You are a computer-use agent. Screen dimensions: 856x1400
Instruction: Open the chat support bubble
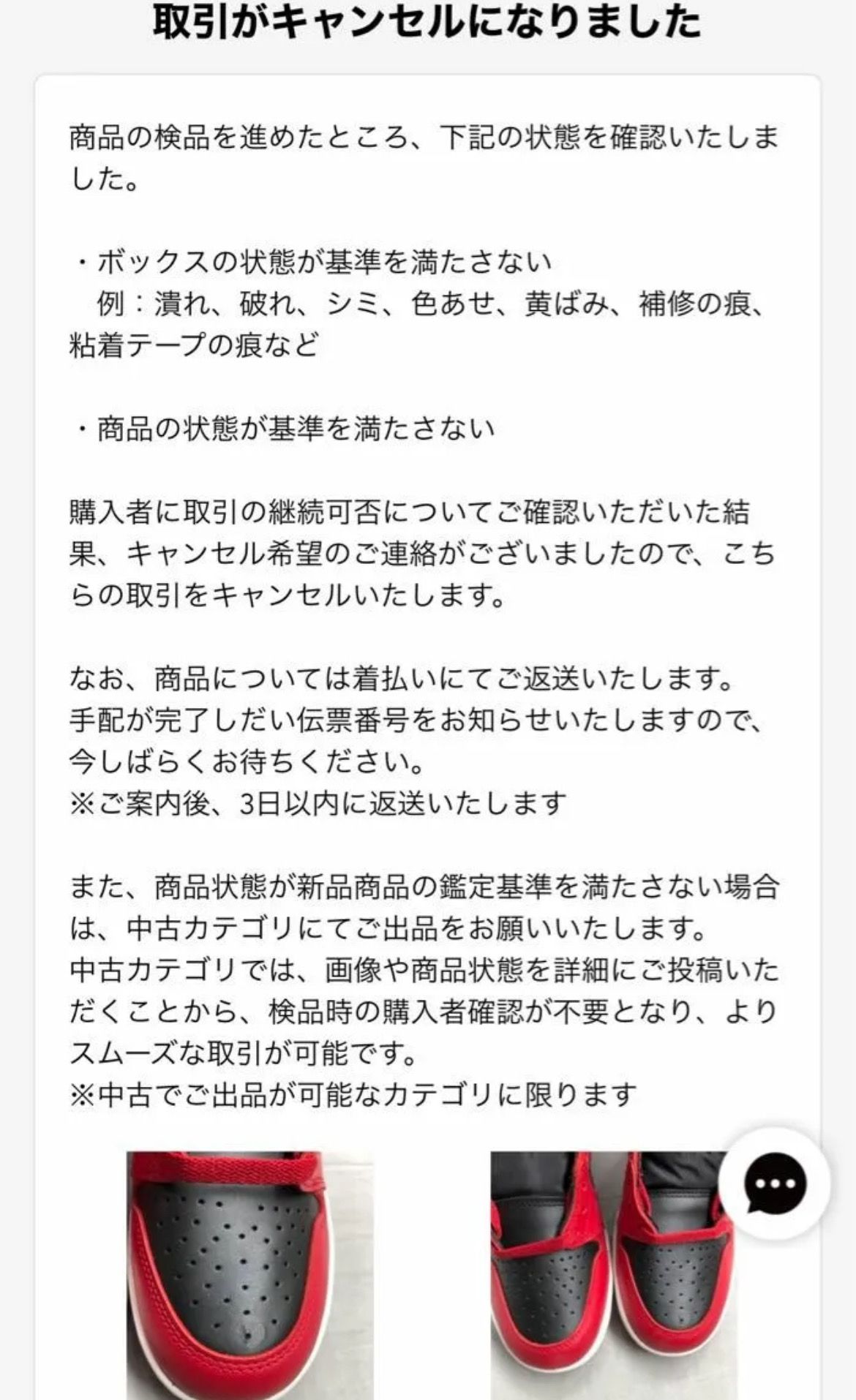tap(774, 1183)
